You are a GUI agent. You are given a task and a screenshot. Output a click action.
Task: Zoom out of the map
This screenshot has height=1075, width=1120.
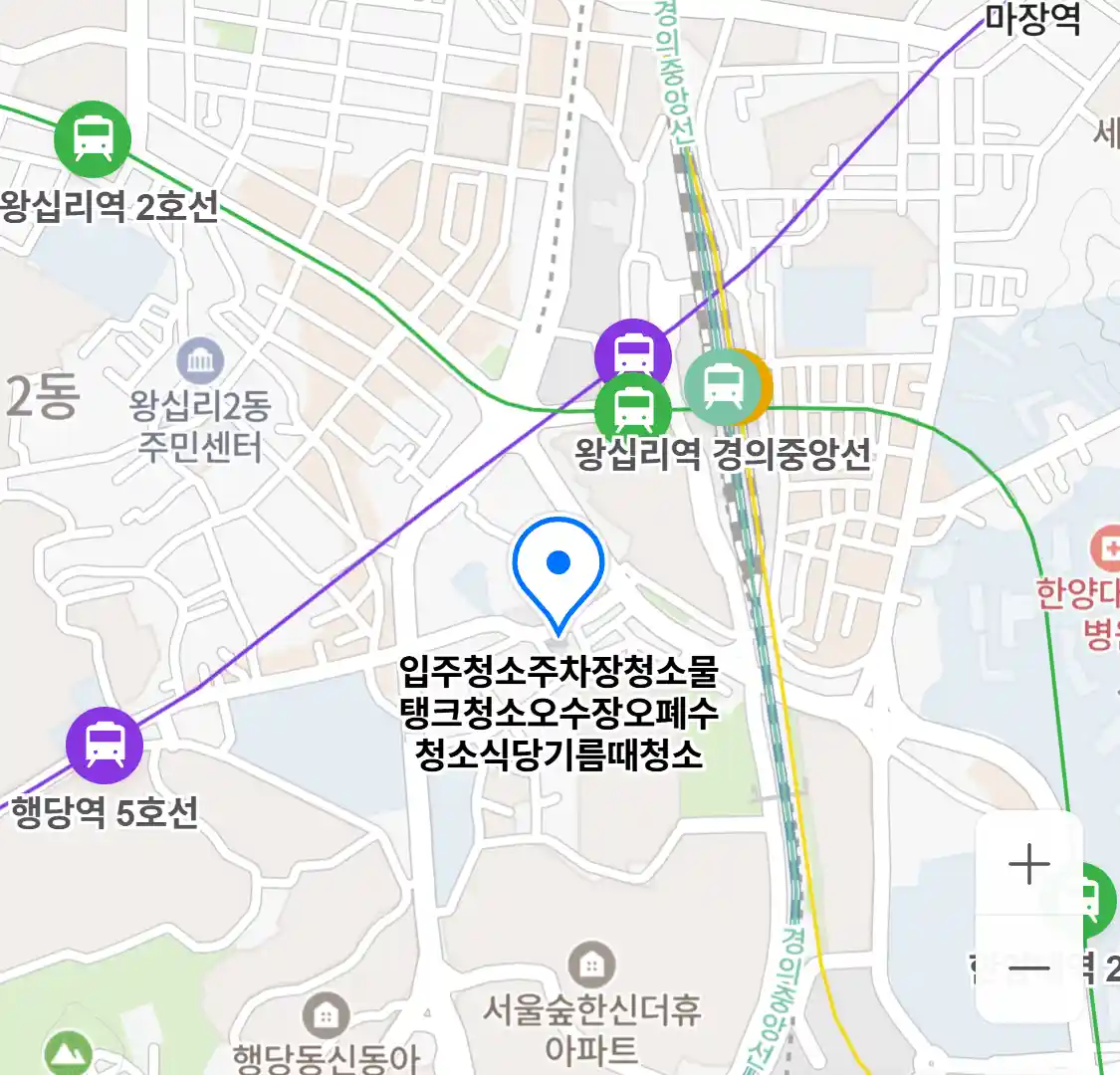click(1028, 967)
